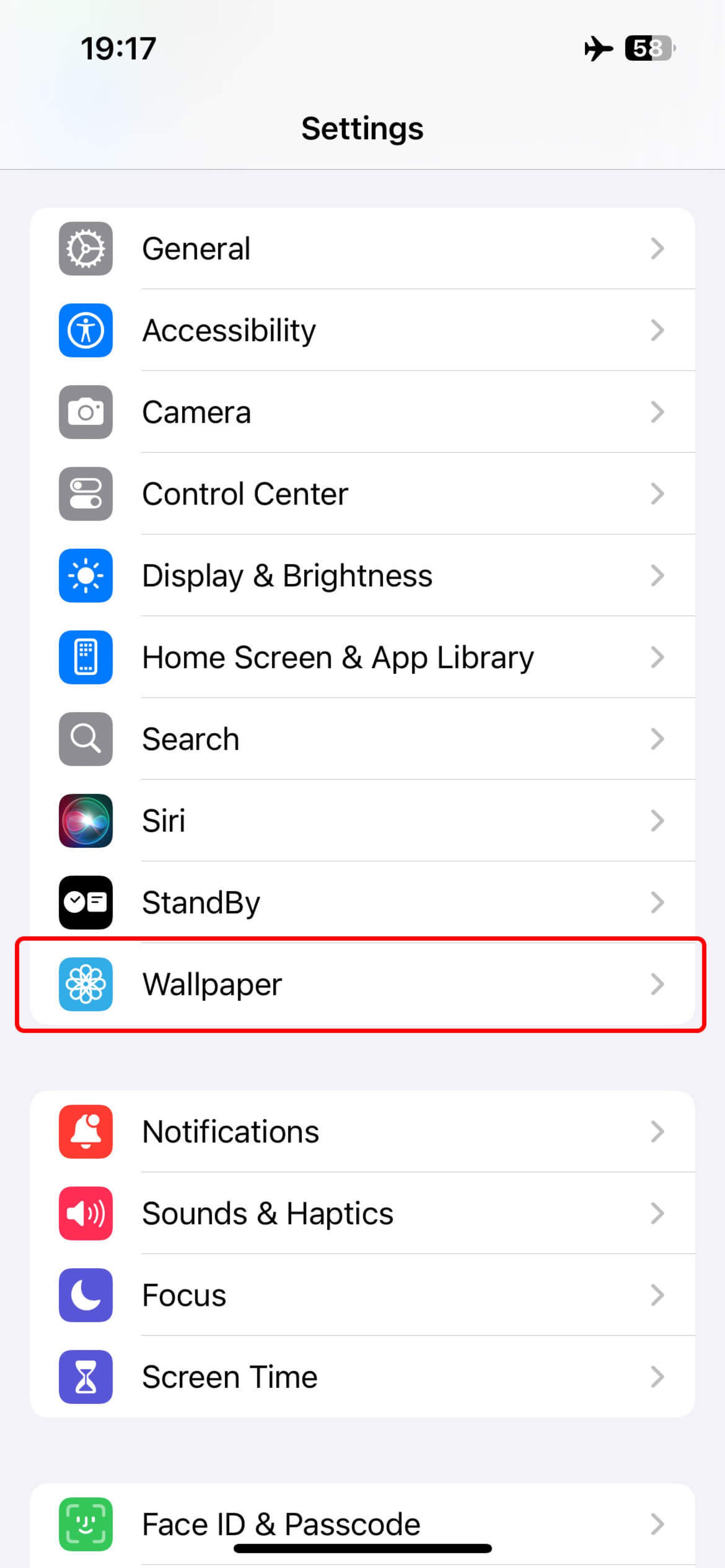Open Focus settings
This screenshot has width=725, height=1568.
362,1295
